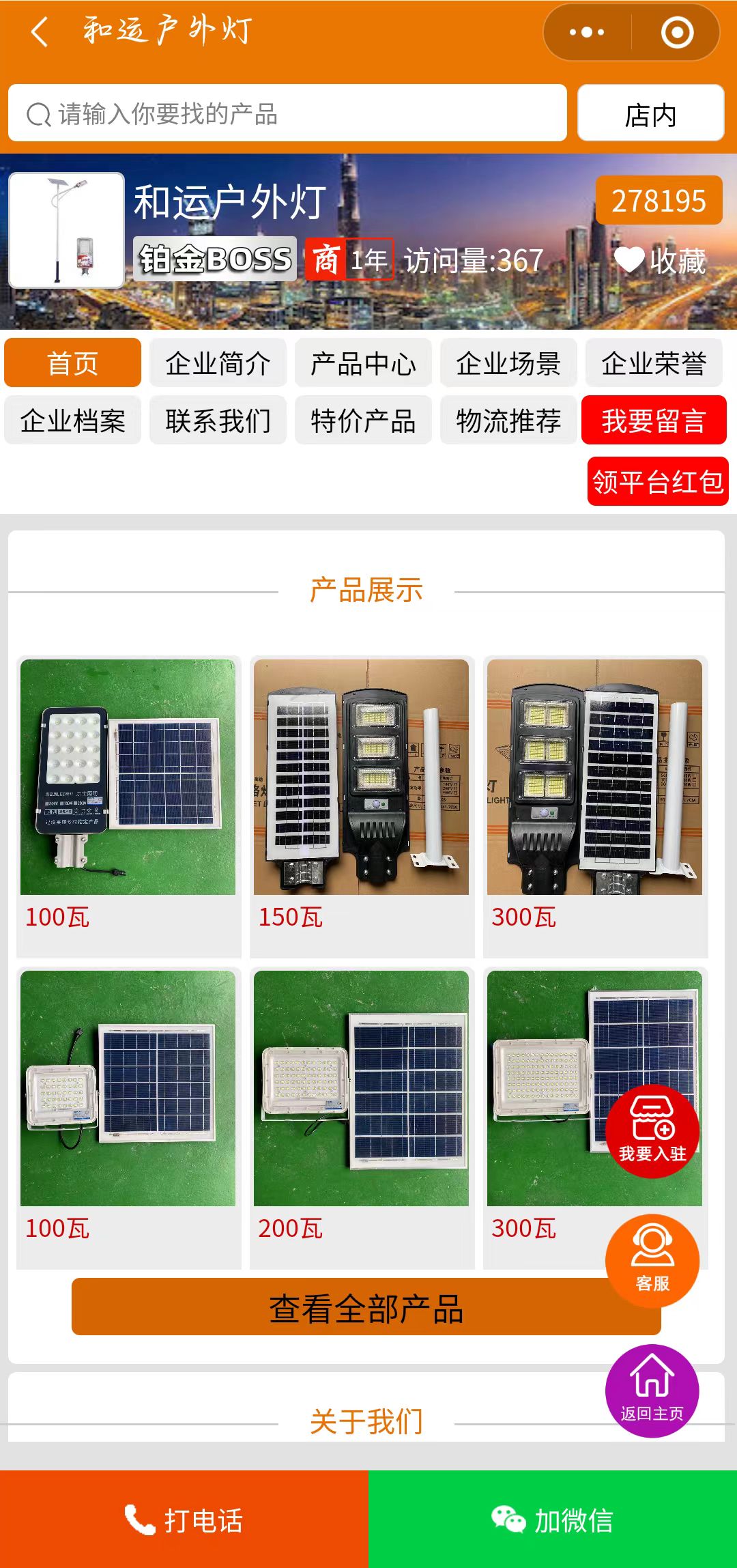Favorite this shop via 收藏
The width and height of the screenshot is (737, 1568).
pyautogui.click(x=659, y=261)
